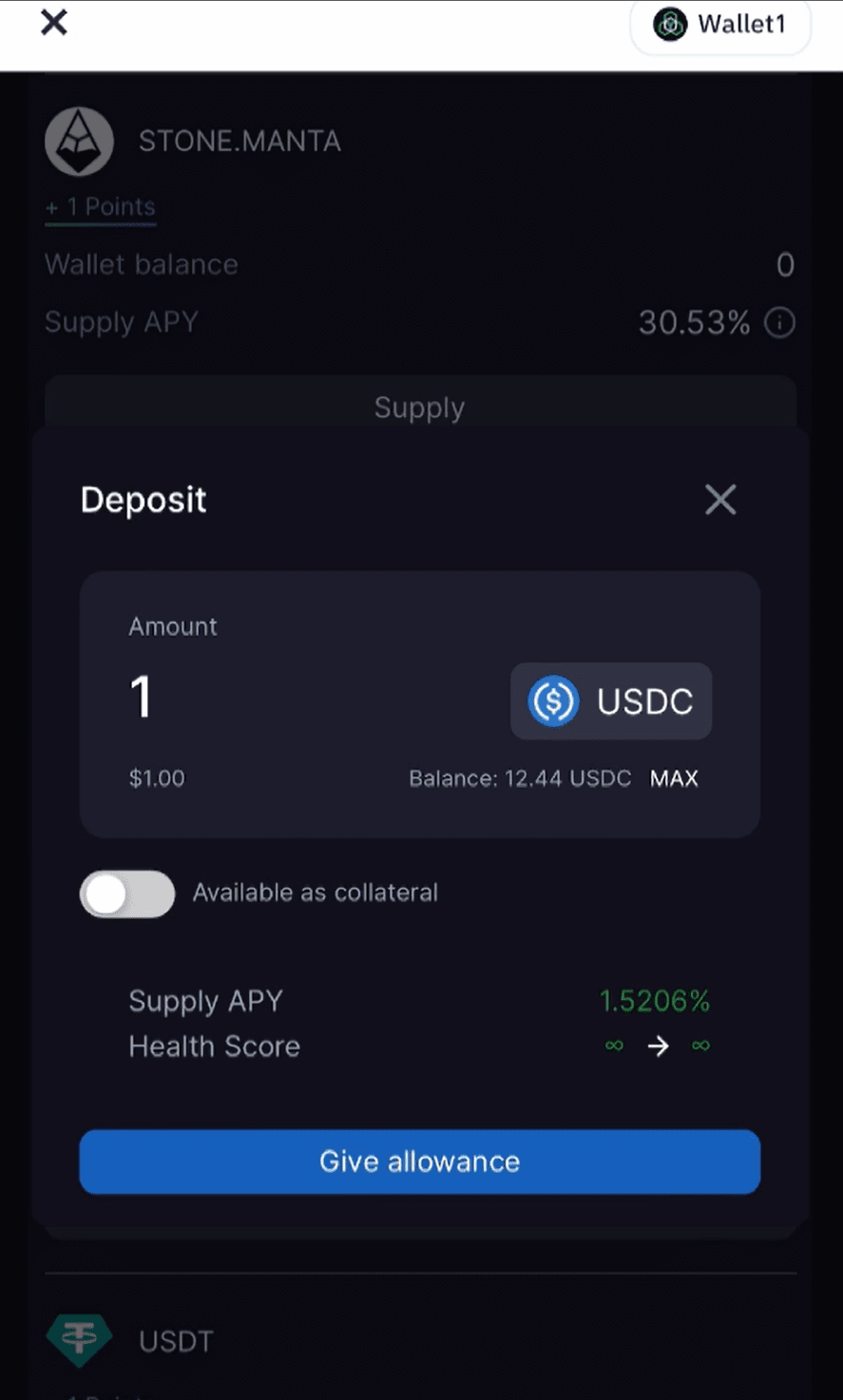
Task: Close the browser page with top X
Action: pos(54,22)
